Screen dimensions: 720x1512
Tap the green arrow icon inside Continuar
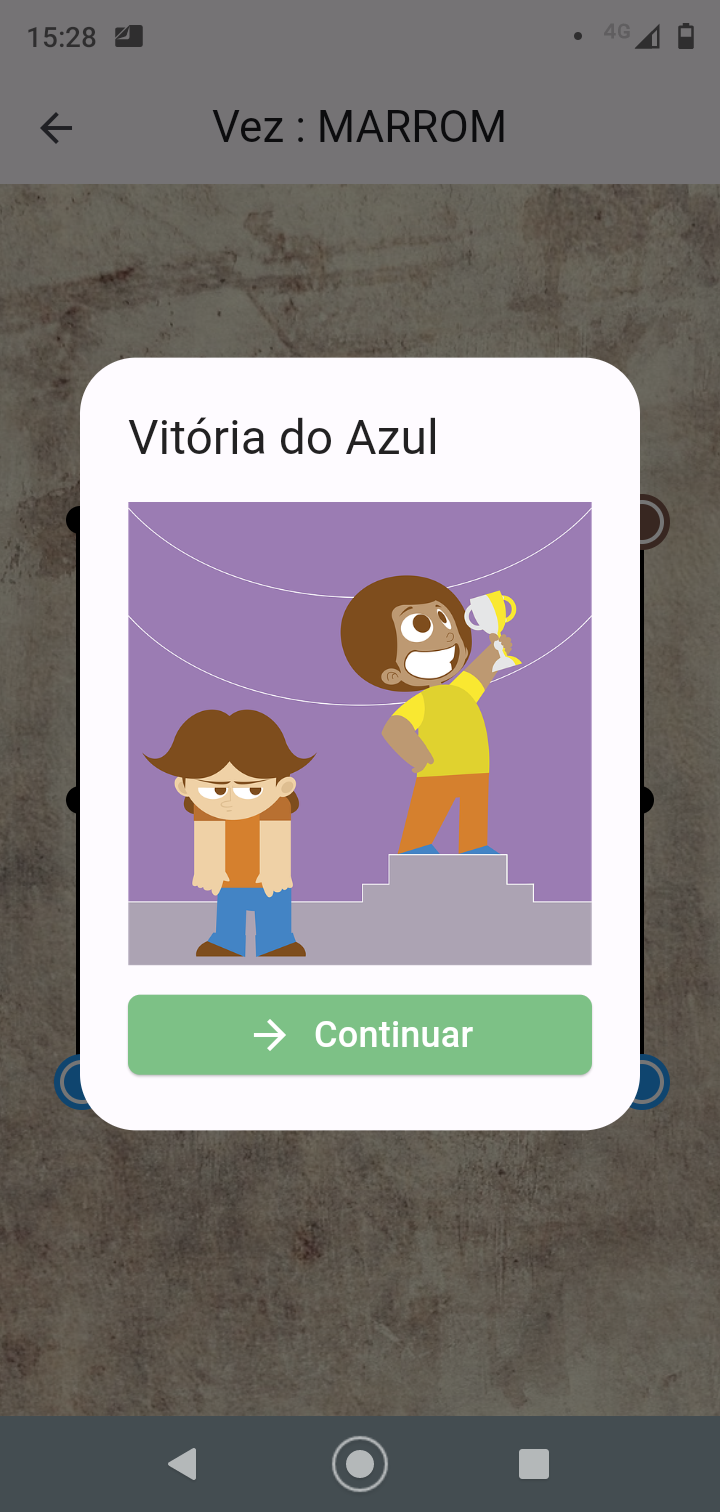point(271,1035)
